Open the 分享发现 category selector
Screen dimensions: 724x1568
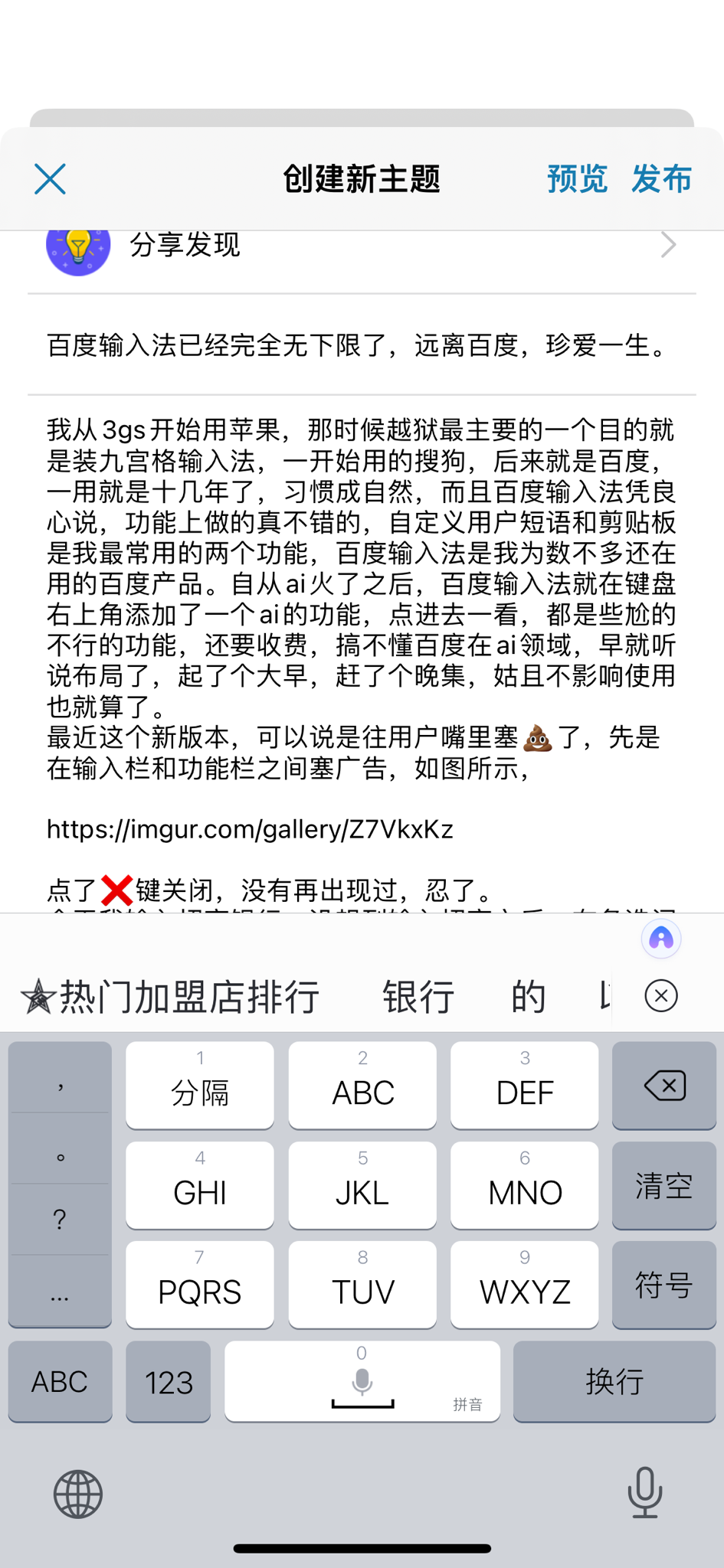(x=360, y=247)
